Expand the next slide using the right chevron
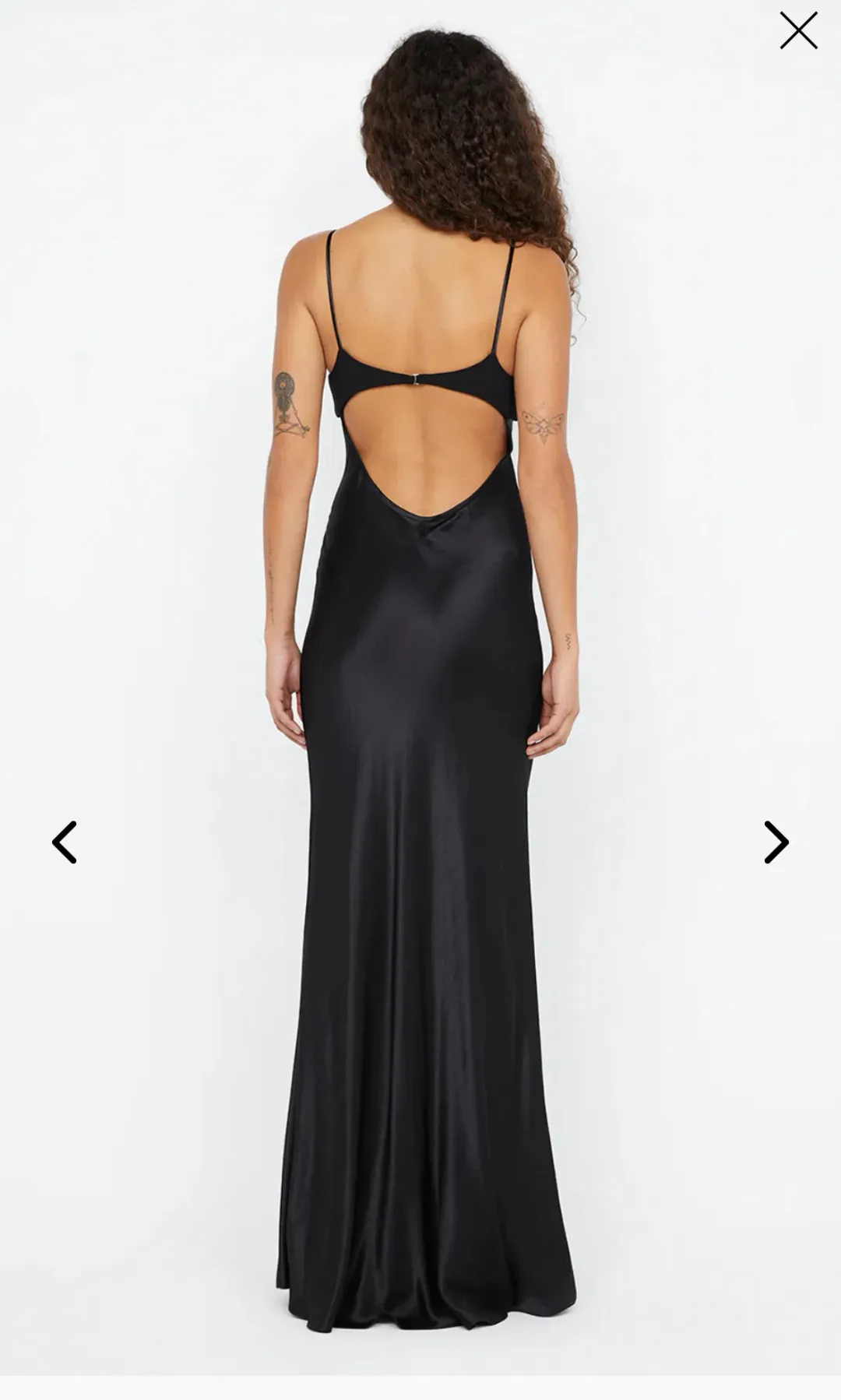The height and width of the screenshot is (1400, 841). click(x=776, y=842)
